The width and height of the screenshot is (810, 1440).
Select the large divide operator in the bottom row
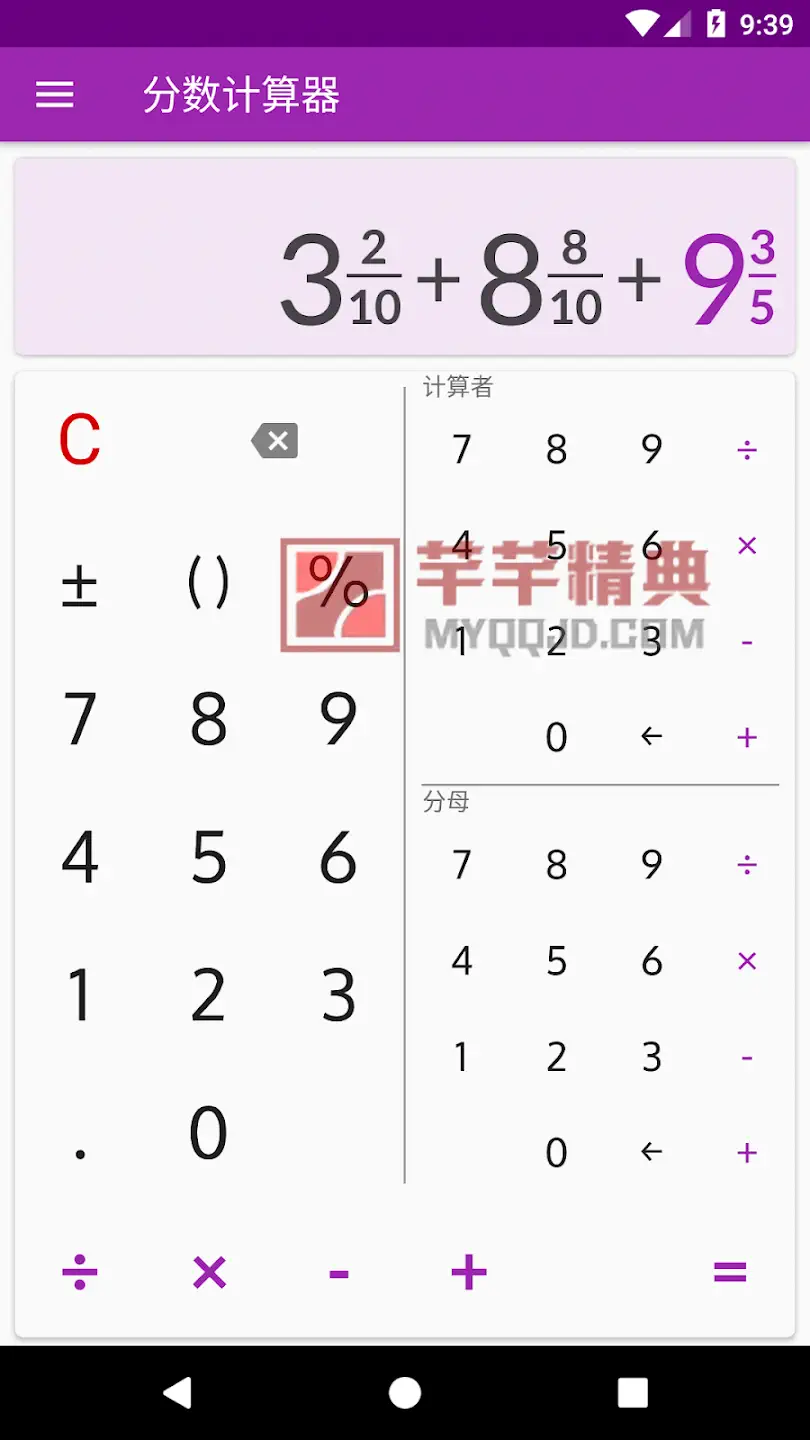pos(79,1273)
